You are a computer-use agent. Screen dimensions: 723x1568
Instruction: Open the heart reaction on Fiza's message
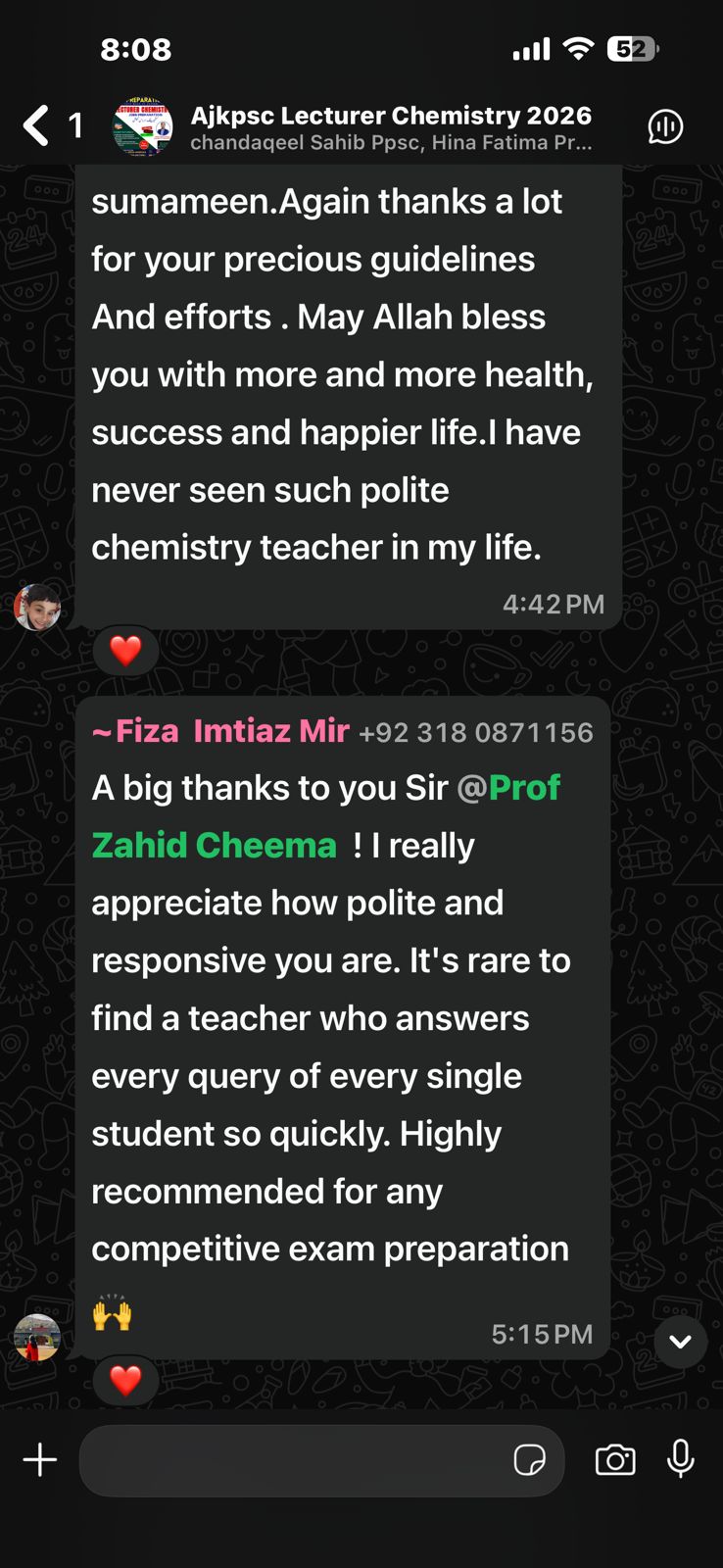pos(125,1381)
